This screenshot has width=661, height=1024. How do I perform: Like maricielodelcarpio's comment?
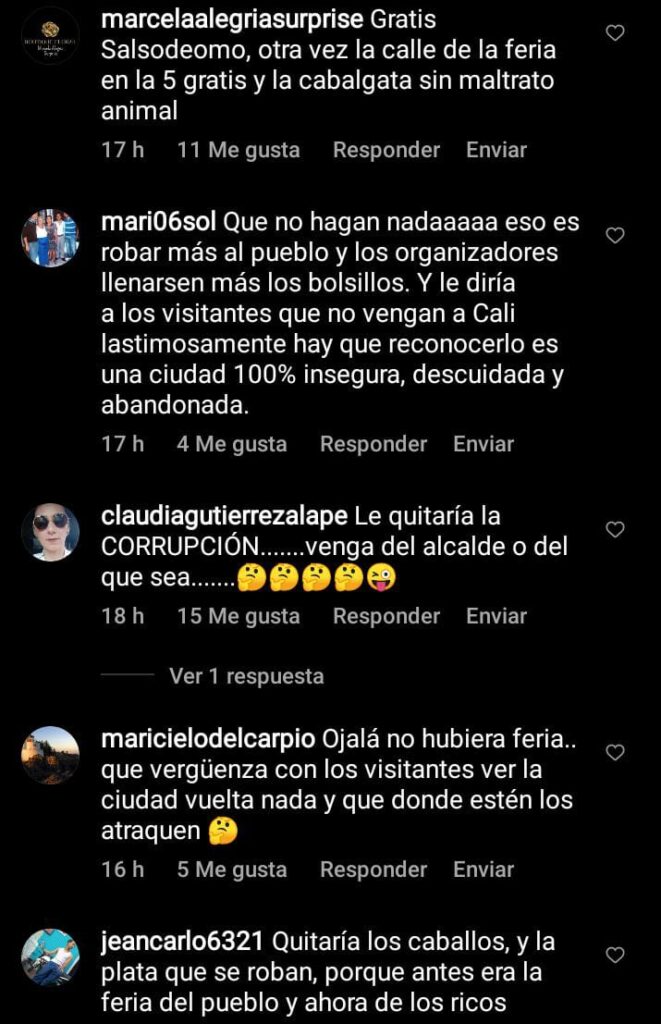[616, 752]
